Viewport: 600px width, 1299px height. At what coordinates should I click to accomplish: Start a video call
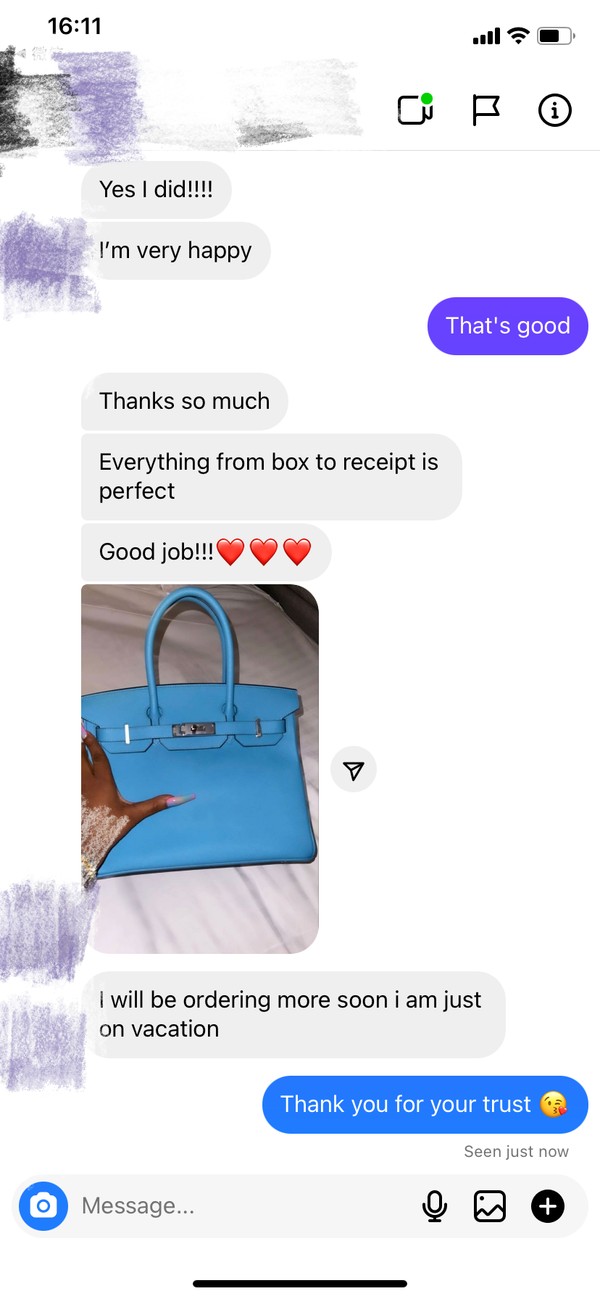(415, 110)
